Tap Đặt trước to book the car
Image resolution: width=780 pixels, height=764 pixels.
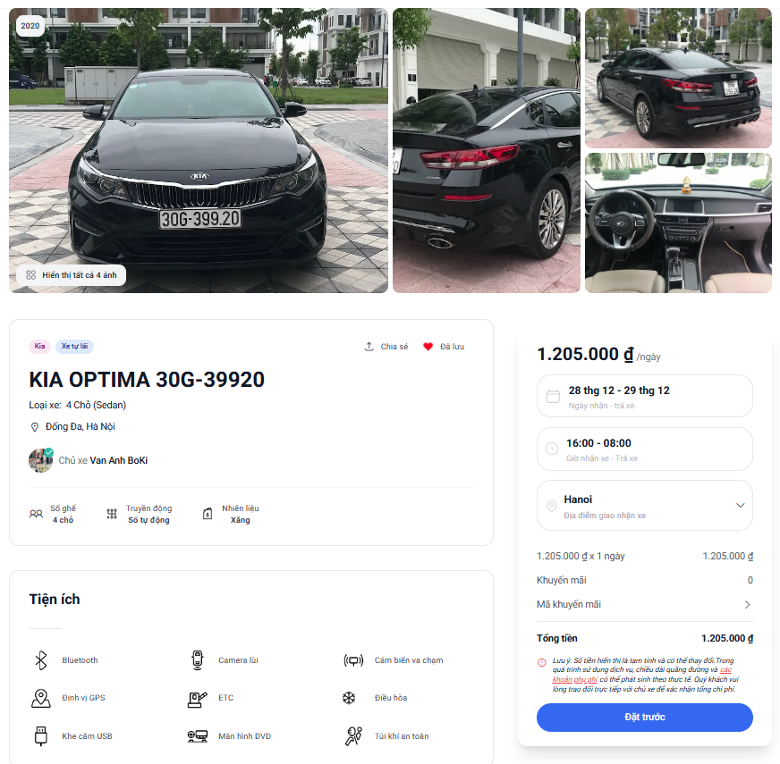[x=644, y=717]
